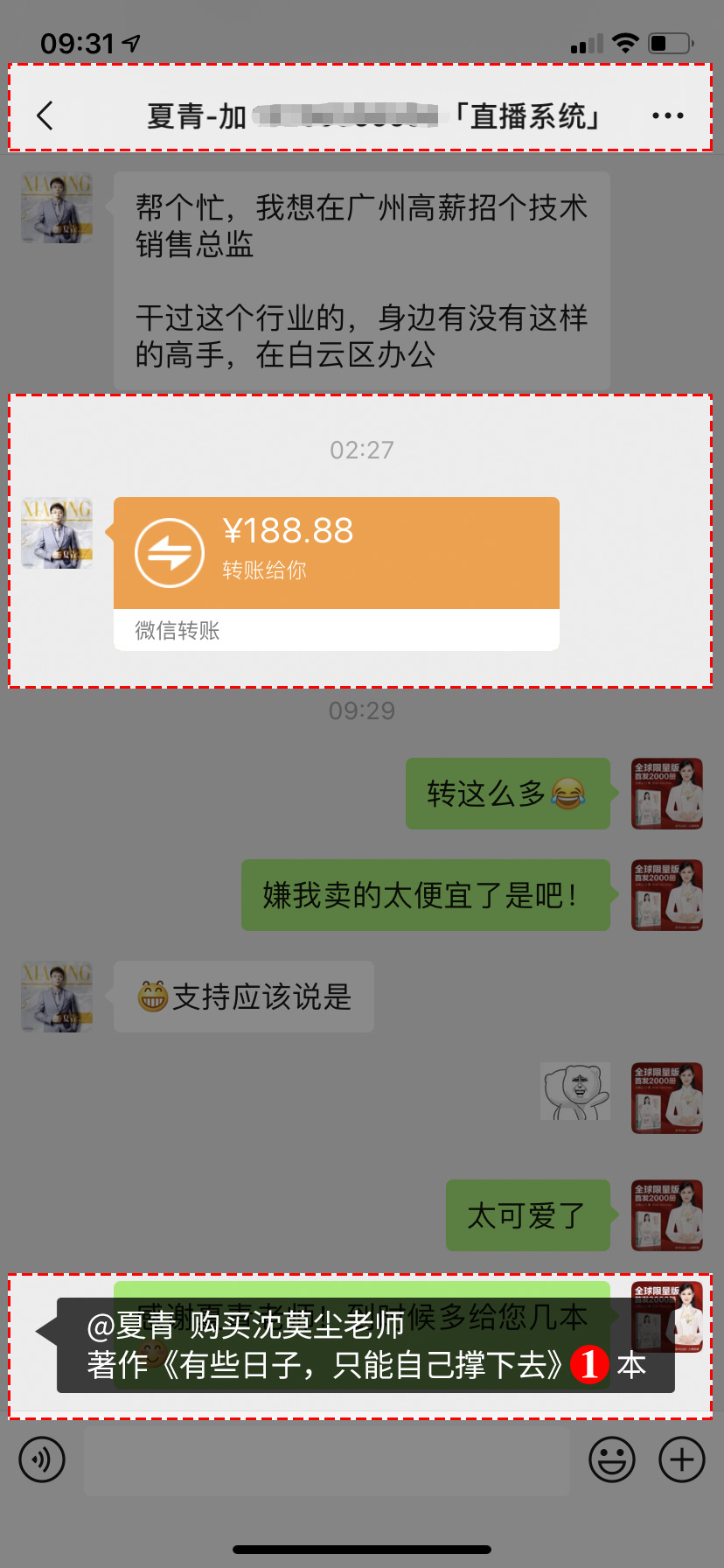Go back to the chat list

[x=45, y=115]
